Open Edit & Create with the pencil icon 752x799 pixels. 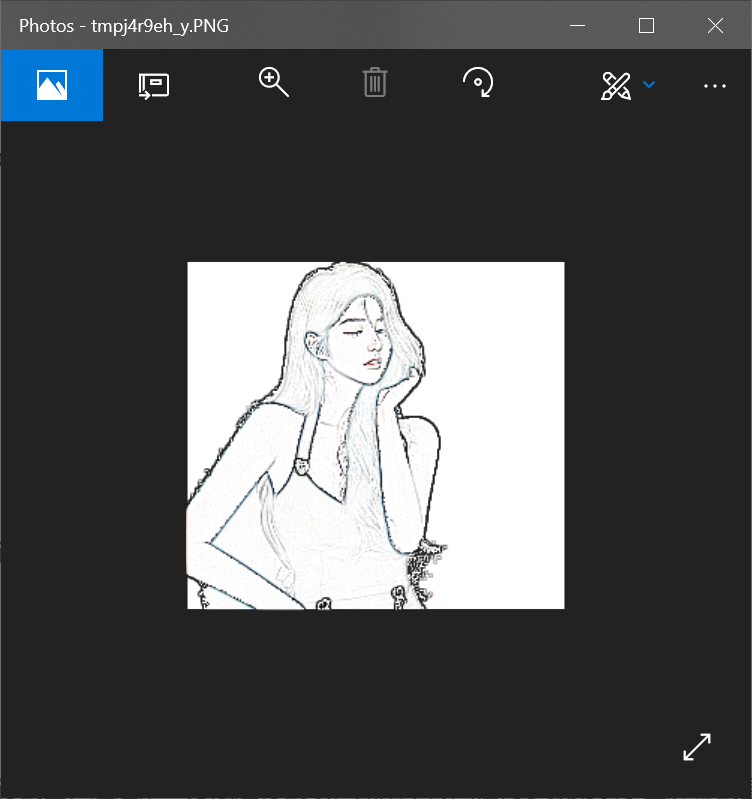point(618,85)
